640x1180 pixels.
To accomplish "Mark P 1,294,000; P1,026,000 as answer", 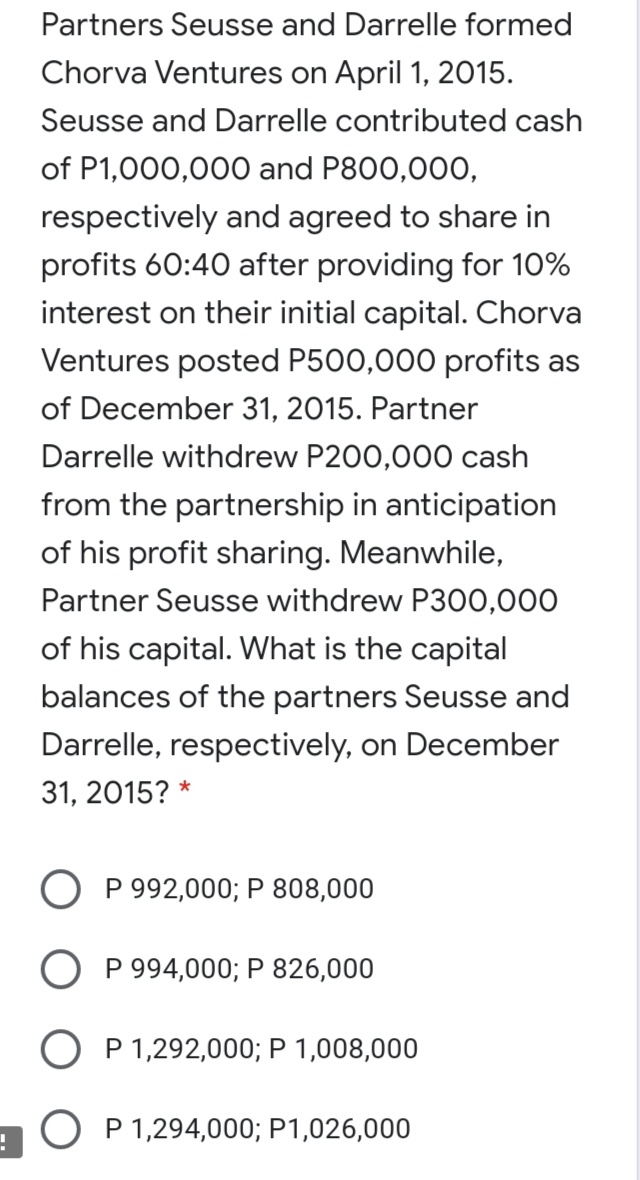I will [x=63, y=1129].
